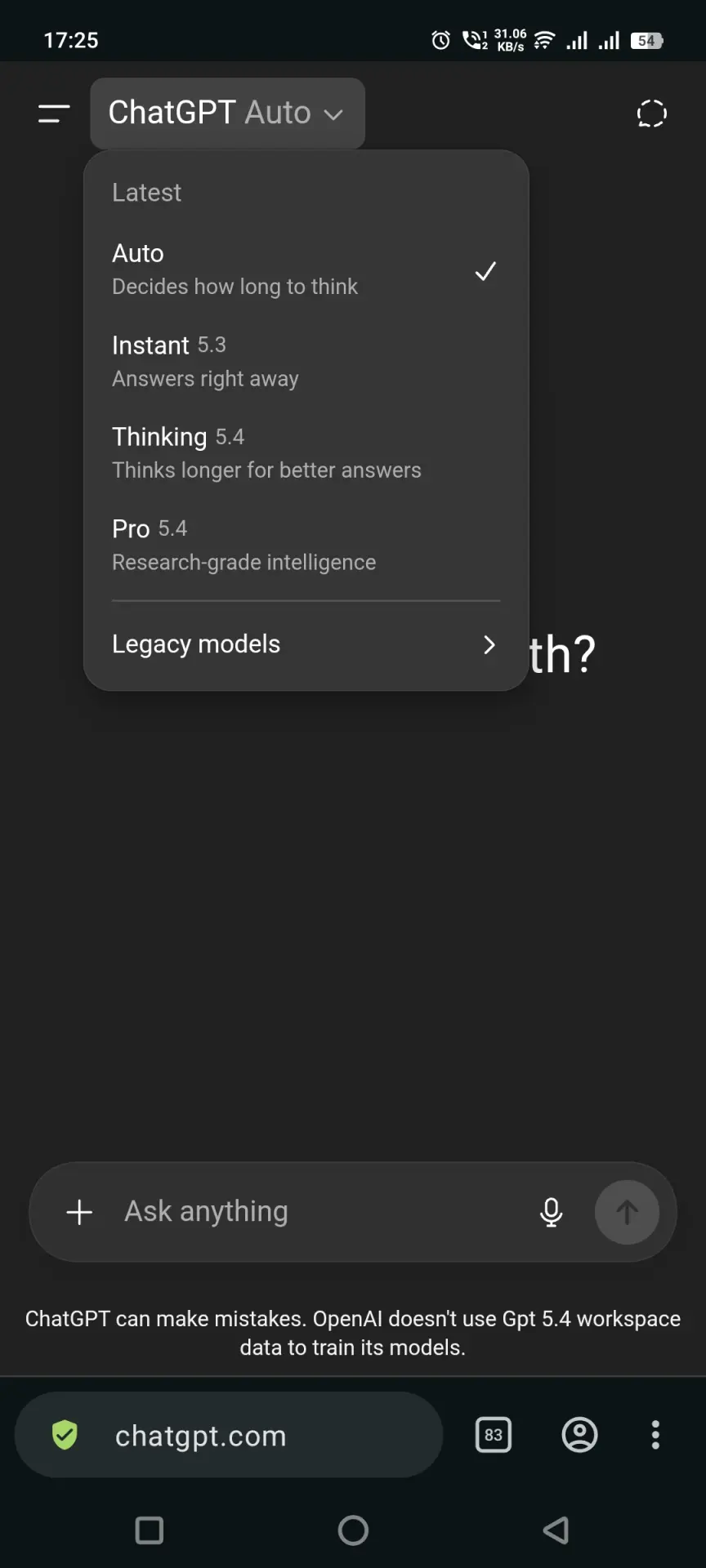
Task: Tap the plus attach button
Action: point(79,1212)
